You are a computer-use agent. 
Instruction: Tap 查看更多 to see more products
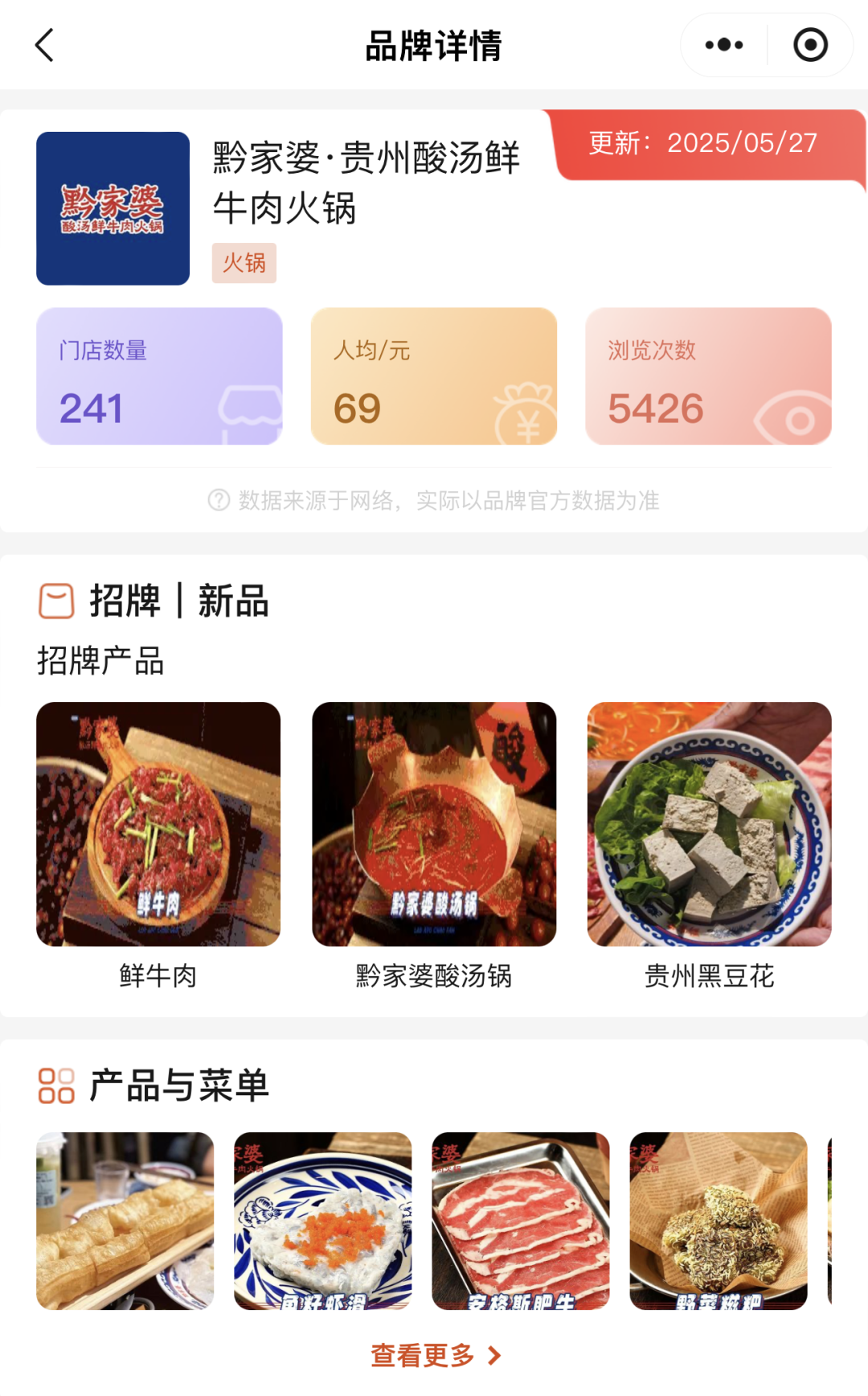tap(435, 1356)
